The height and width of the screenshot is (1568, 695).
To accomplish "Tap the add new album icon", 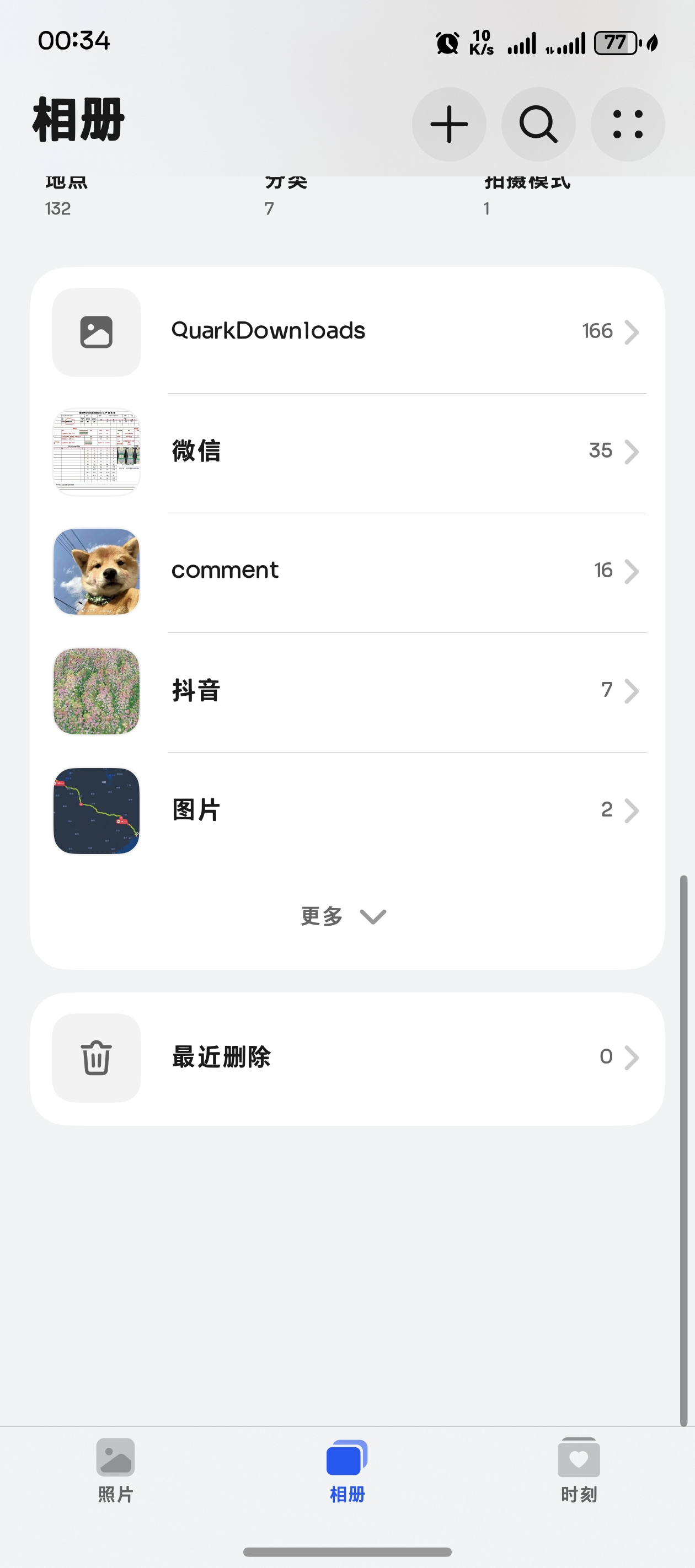I will [449, 123].
